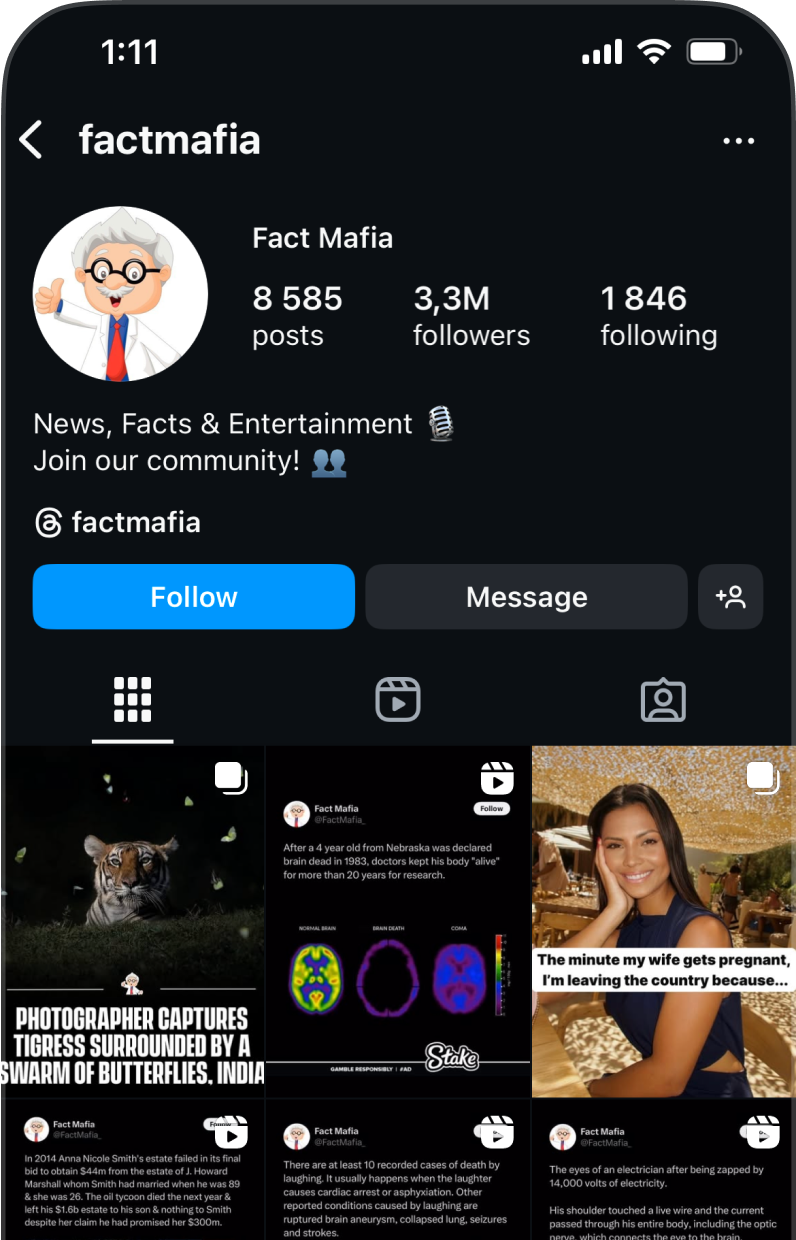
Task: Open the Anna Nicole Smith estate reel
Action: [132, 1170]
